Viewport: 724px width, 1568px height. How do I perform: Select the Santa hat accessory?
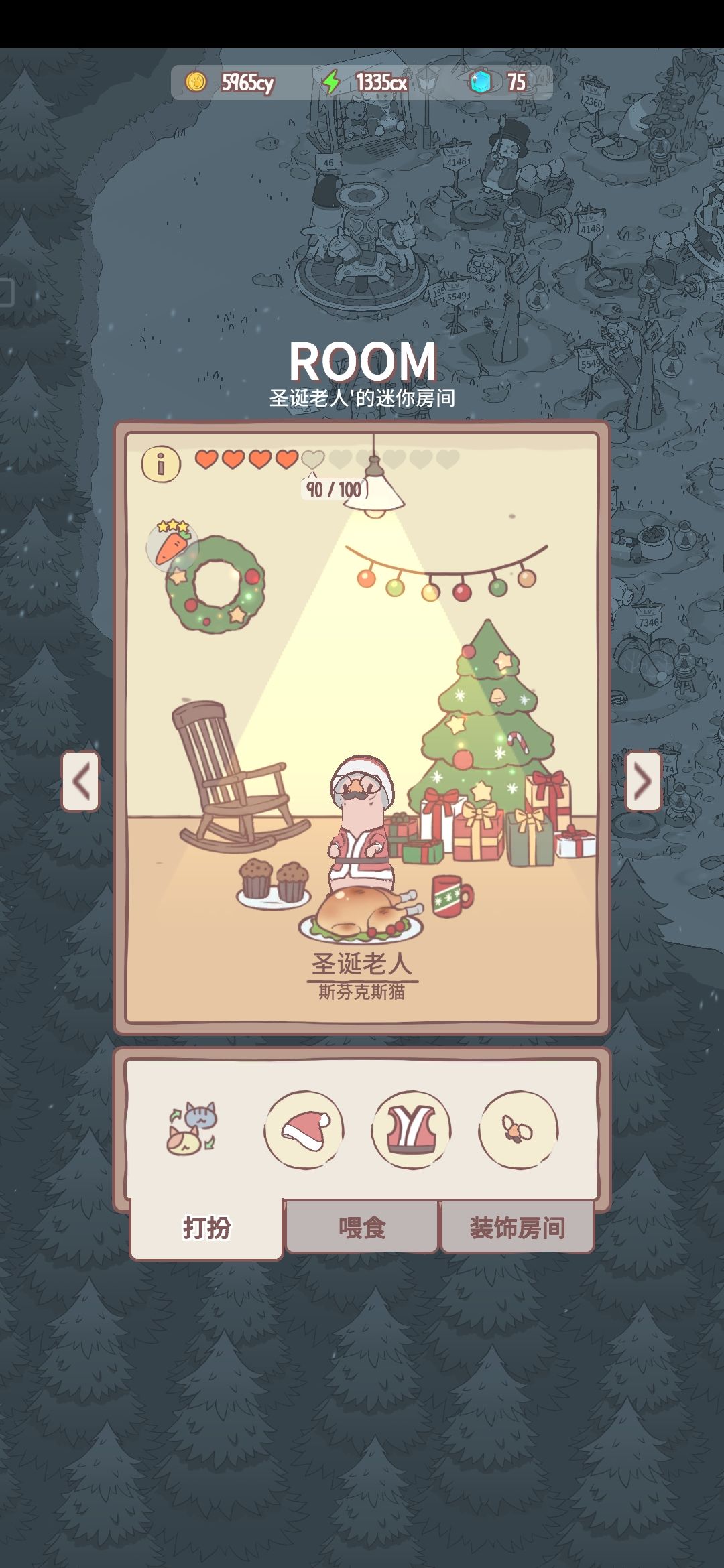pyautogui.click(x=304, y=1130)
